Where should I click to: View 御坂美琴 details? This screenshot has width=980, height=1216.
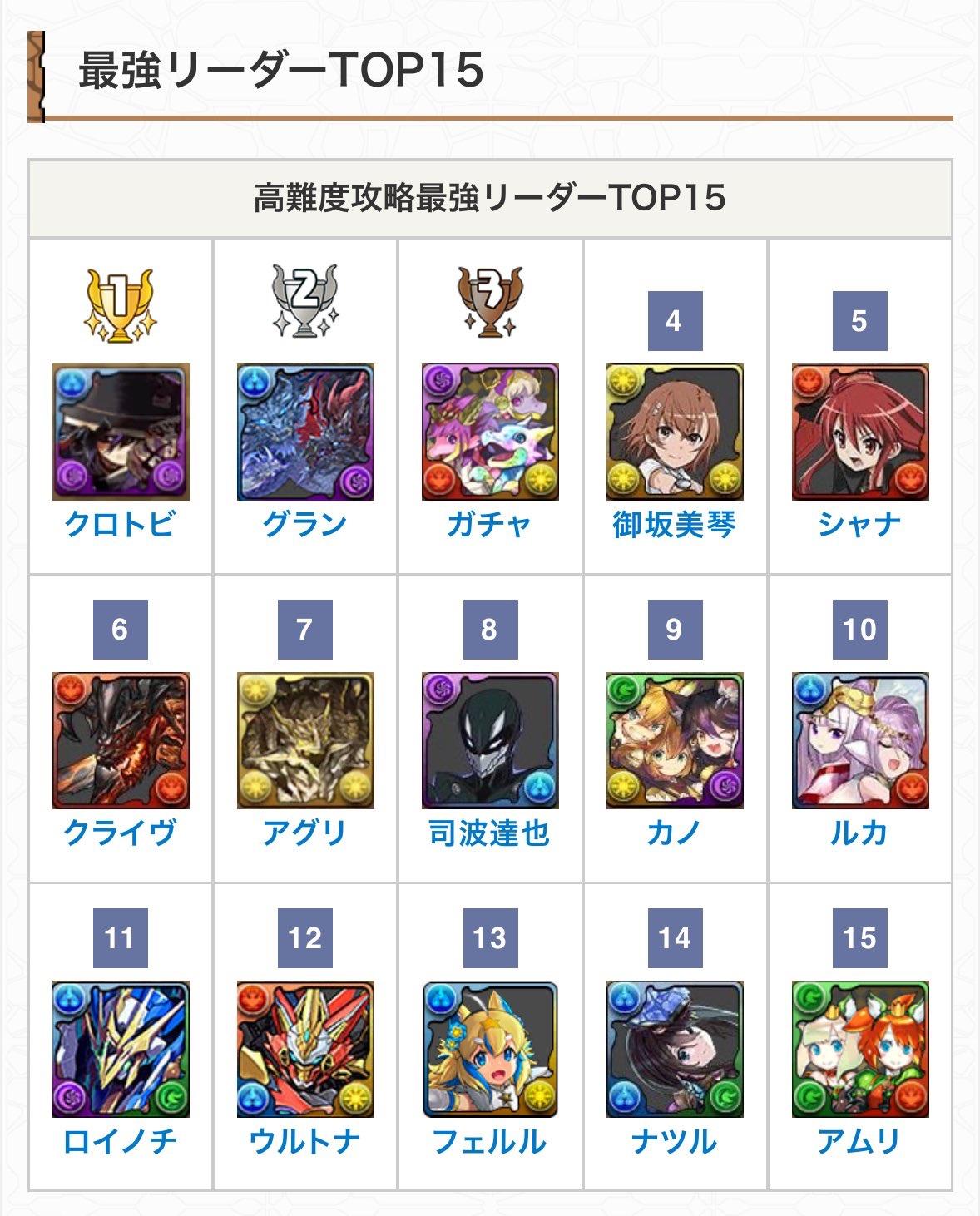pyautogui.click(x=674, y=524)
